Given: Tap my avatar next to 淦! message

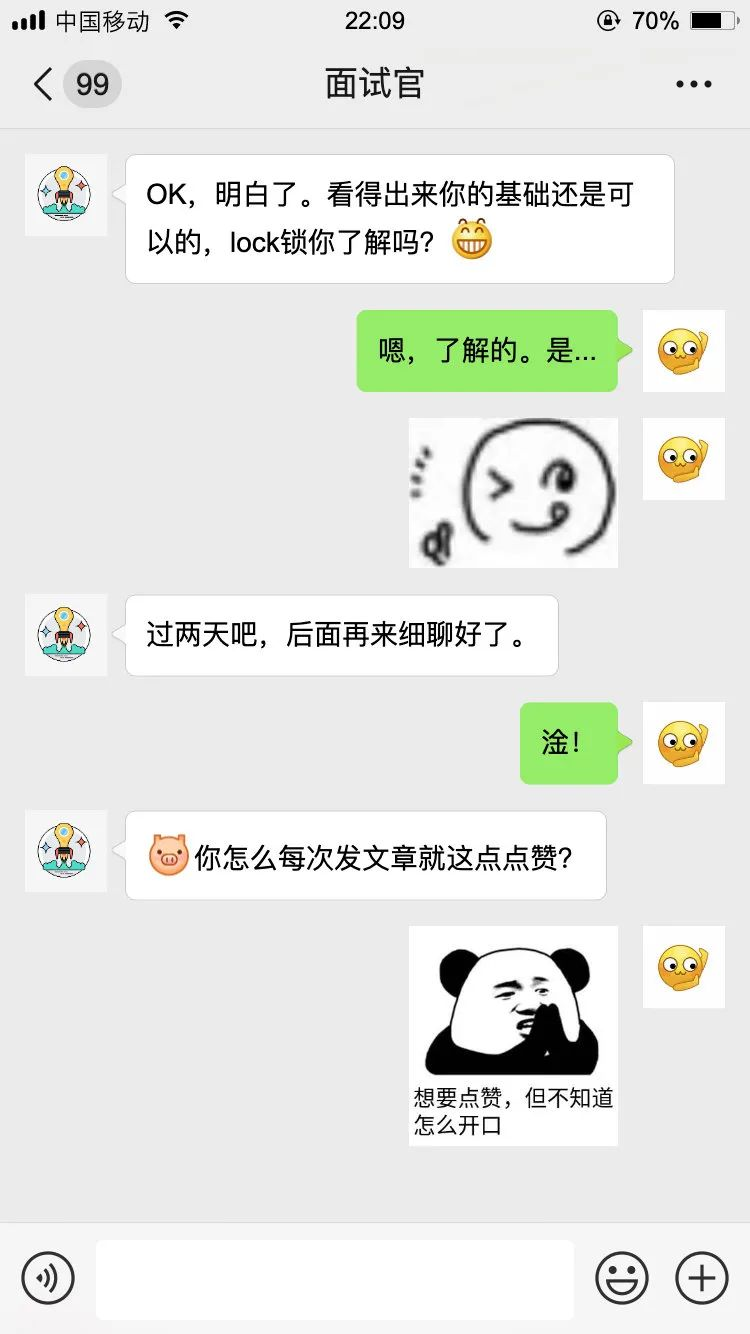Looking at the screenshot, I should [x=683, y=743].
